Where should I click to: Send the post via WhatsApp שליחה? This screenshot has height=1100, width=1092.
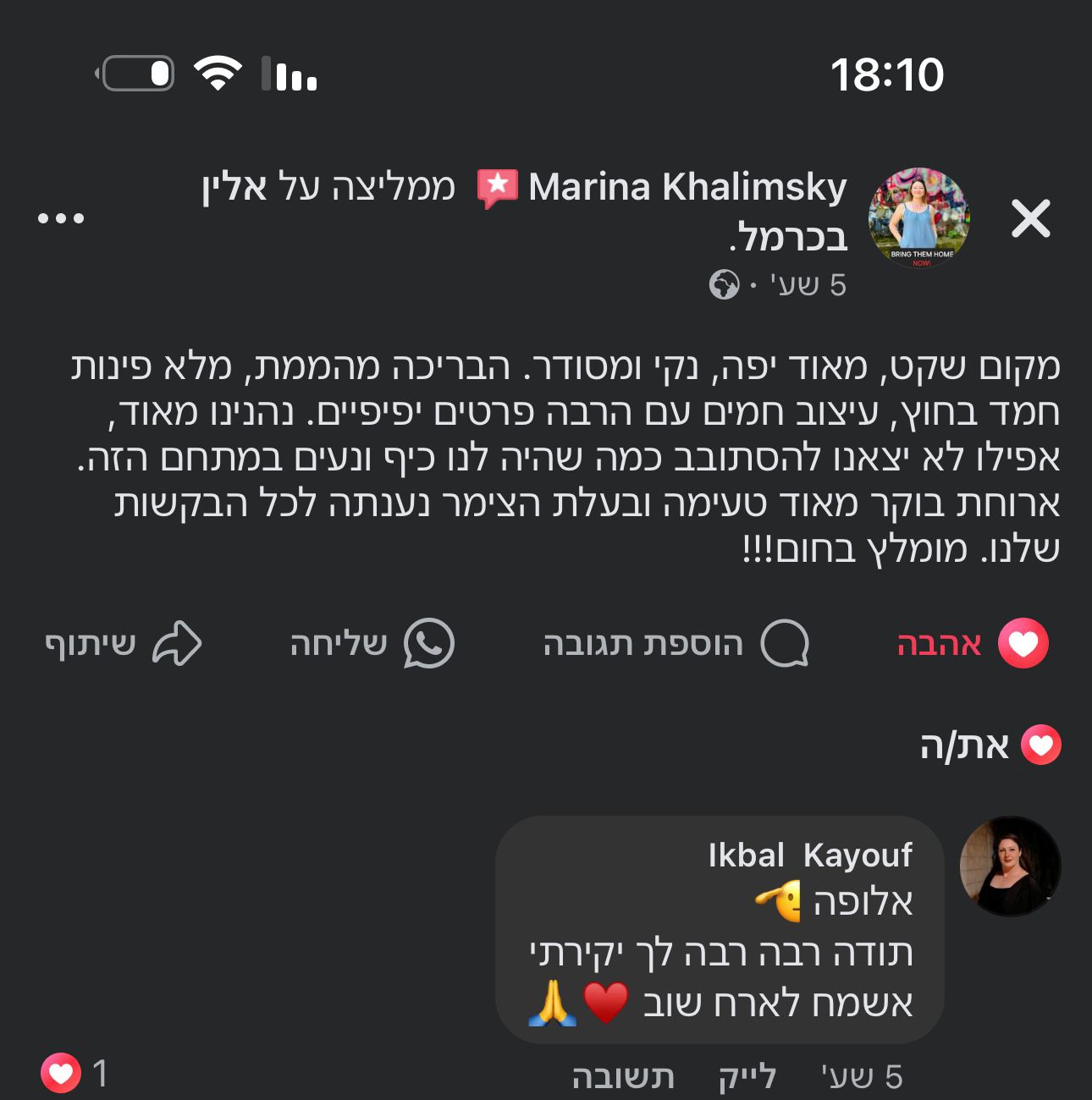[372, 644]
